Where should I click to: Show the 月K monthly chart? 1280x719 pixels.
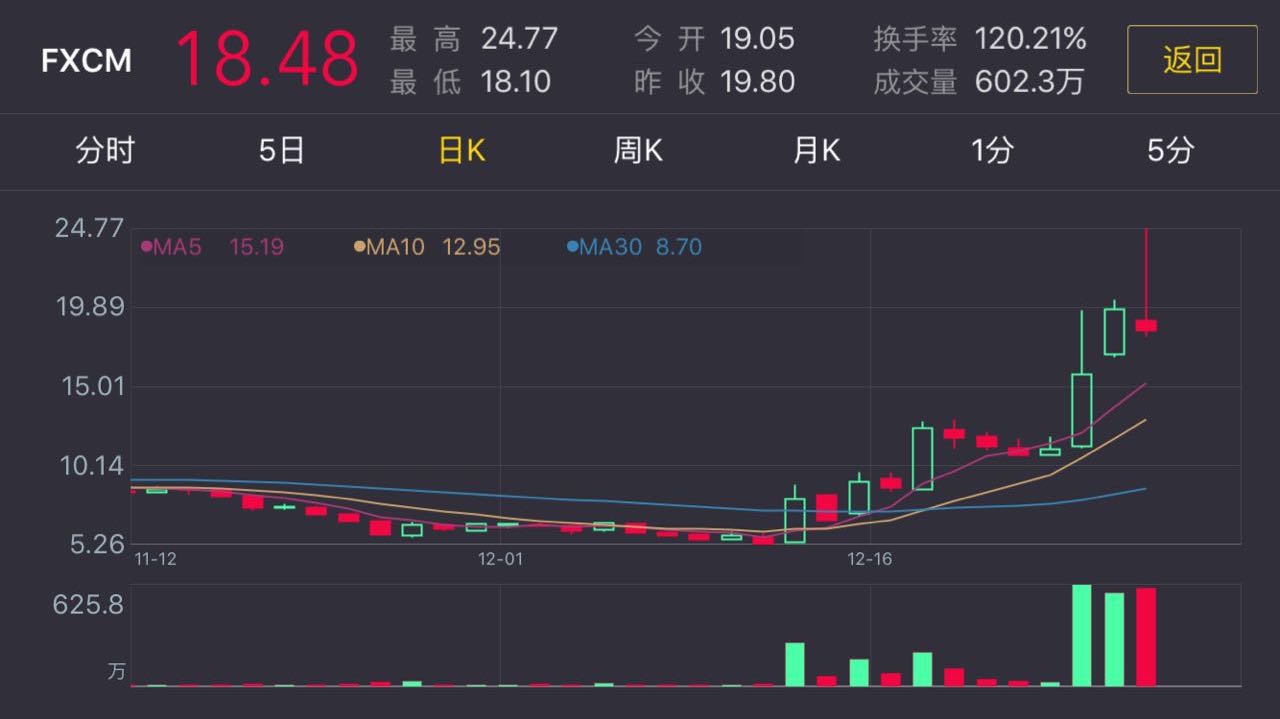816,151
